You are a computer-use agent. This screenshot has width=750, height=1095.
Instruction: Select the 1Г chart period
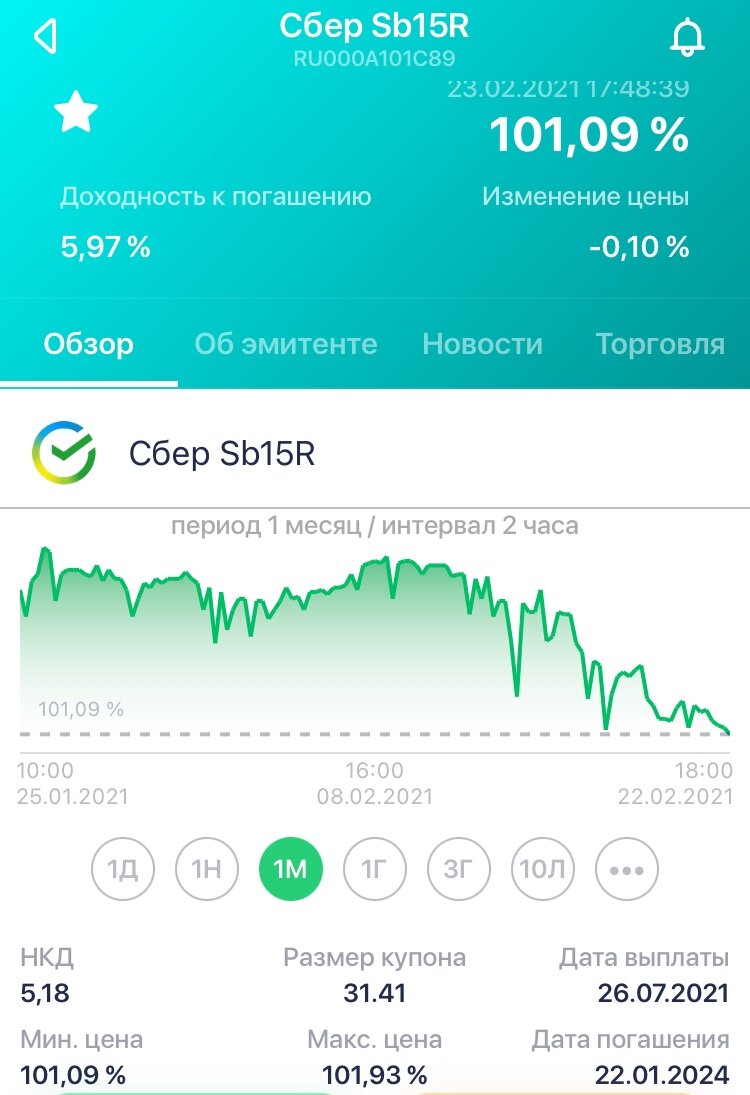(373, 869)
